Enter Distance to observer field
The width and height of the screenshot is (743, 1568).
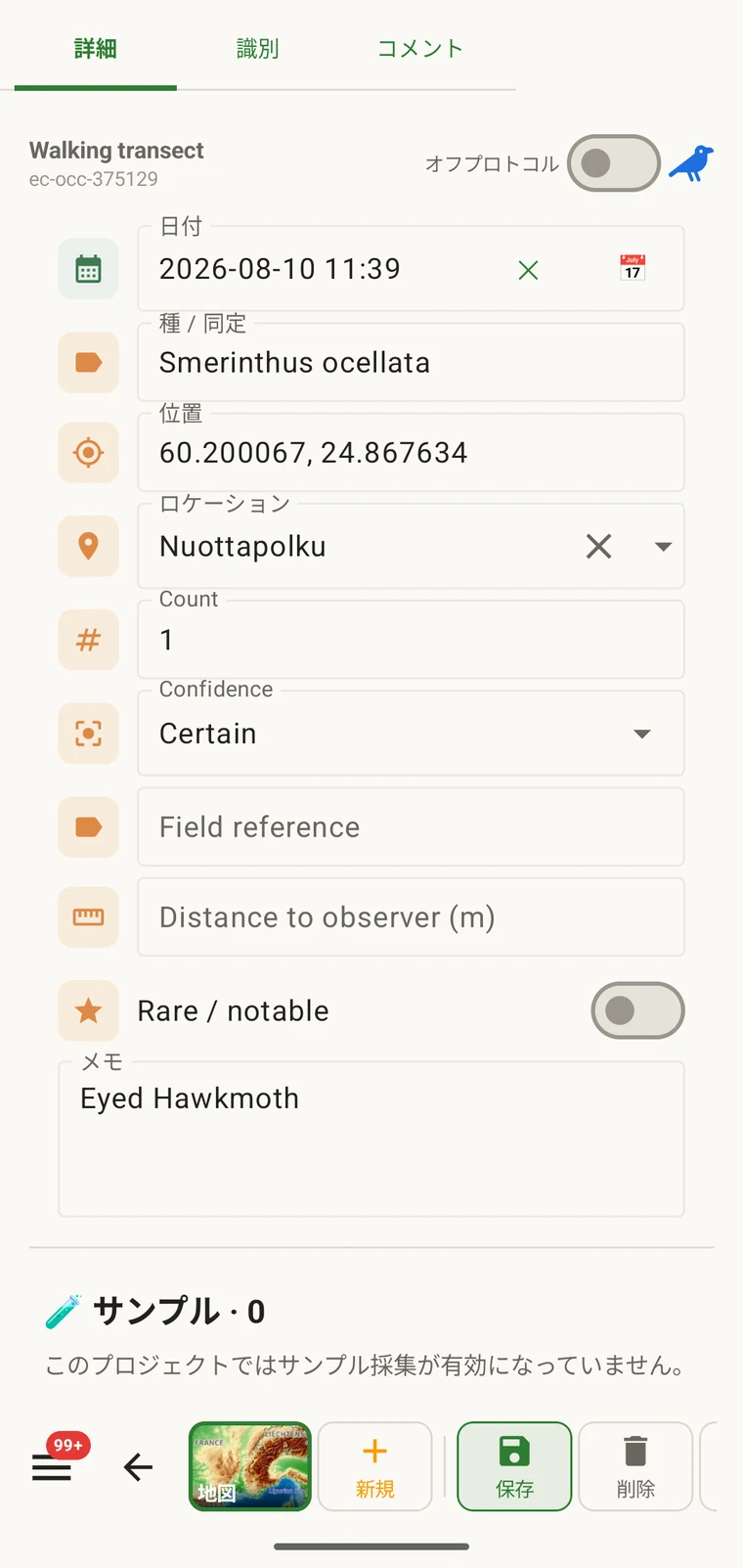(411, 918)
